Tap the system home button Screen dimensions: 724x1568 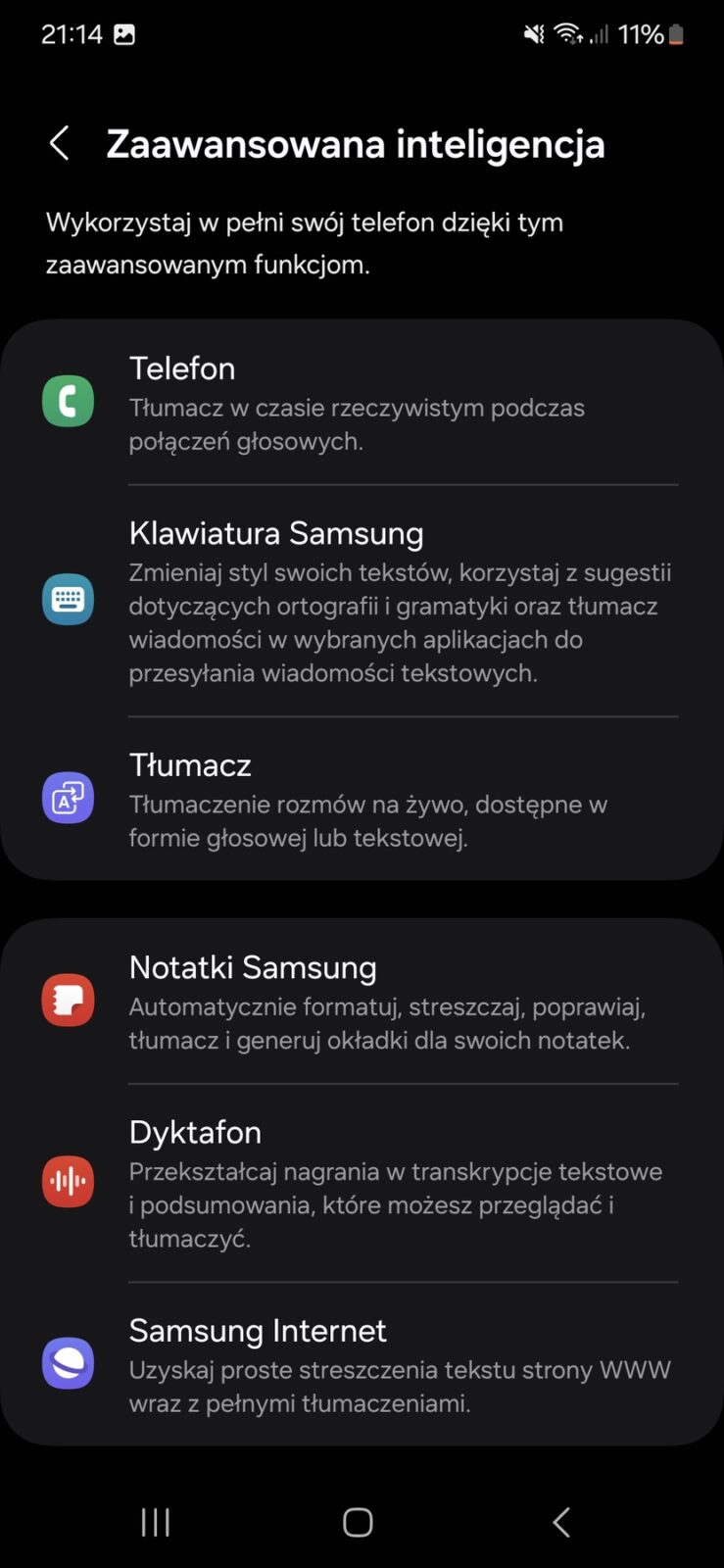(358, 1522)
